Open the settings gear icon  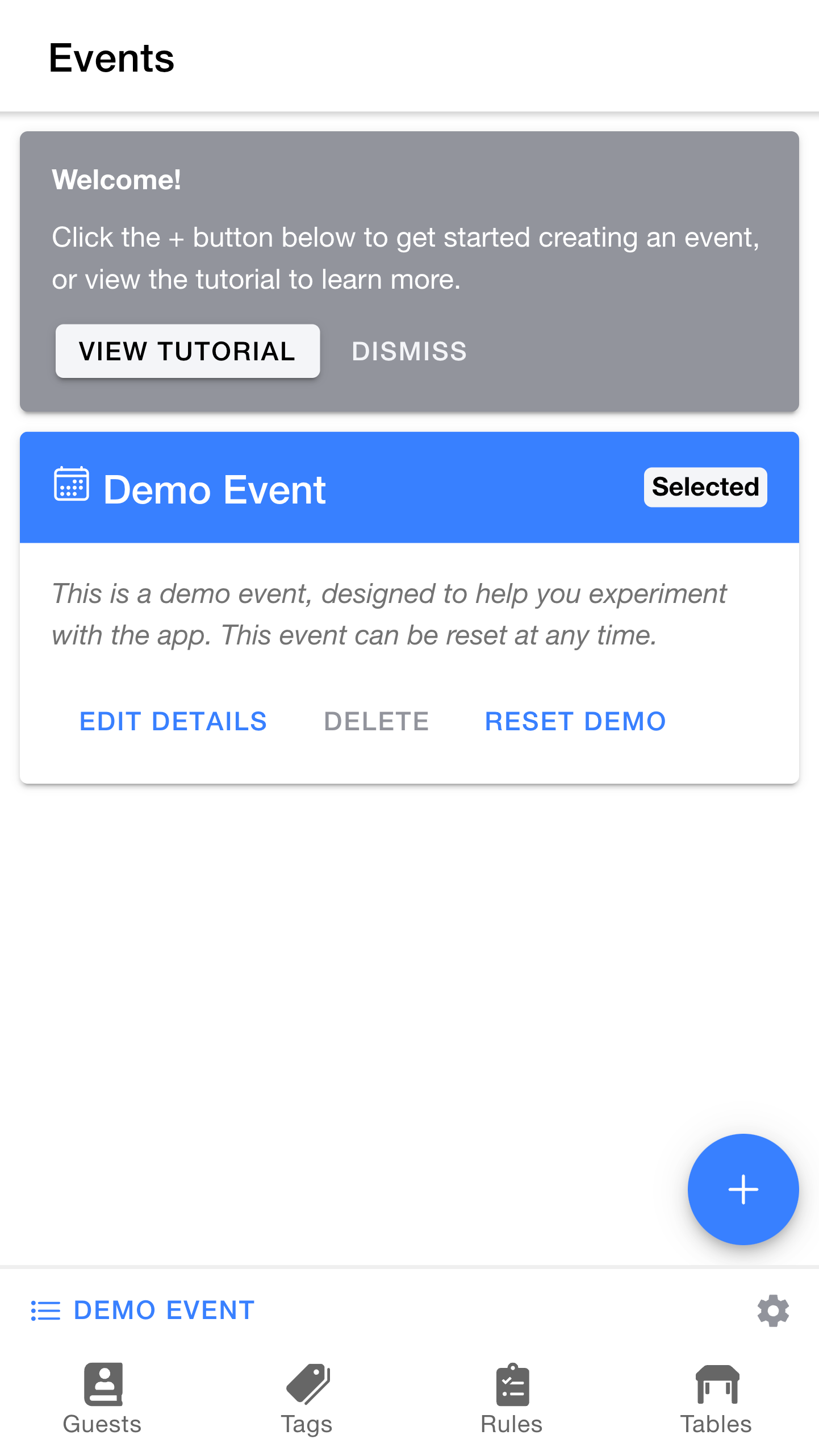click(x=772, y=1311)
